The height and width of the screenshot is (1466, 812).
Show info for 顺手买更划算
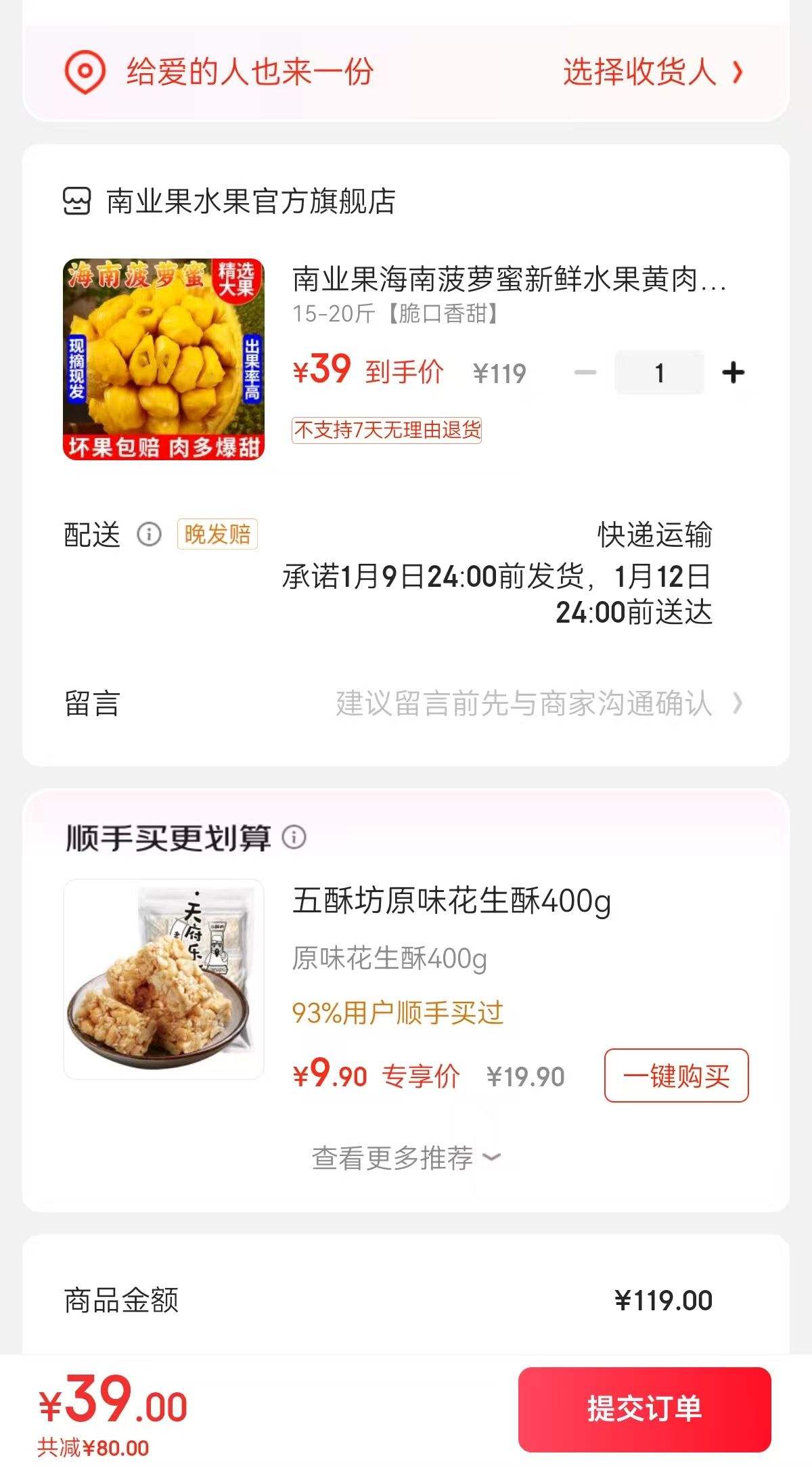[x=294, y=837]
